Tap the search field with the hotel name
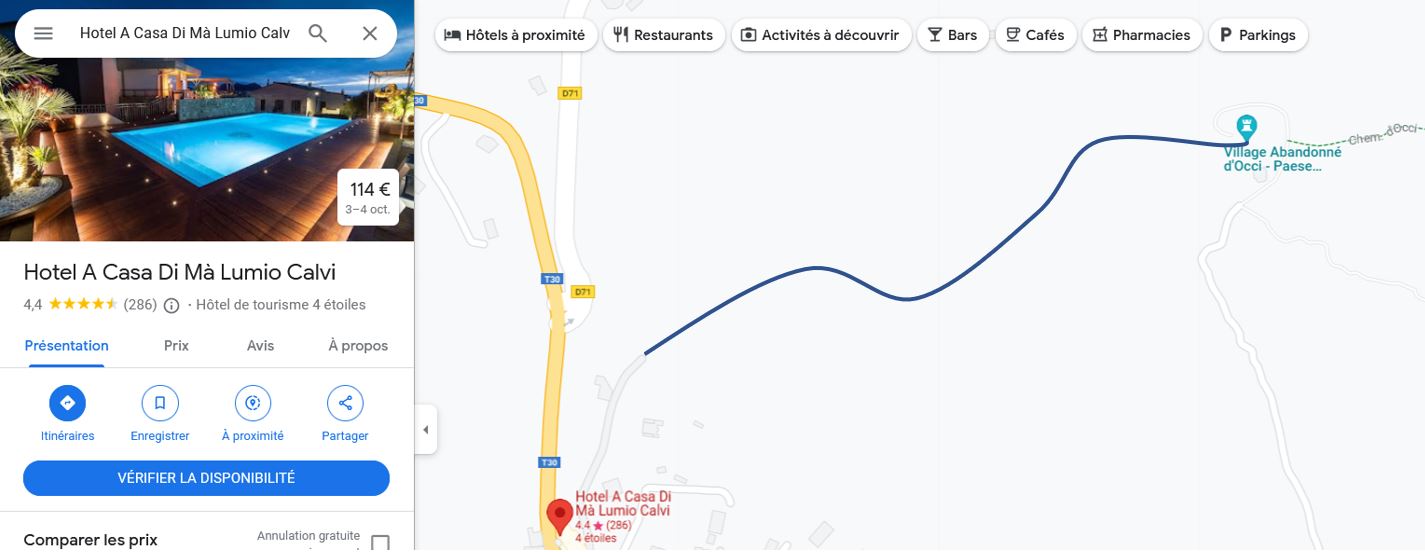This screenshot has height=552, width=1425. [184, 33]
